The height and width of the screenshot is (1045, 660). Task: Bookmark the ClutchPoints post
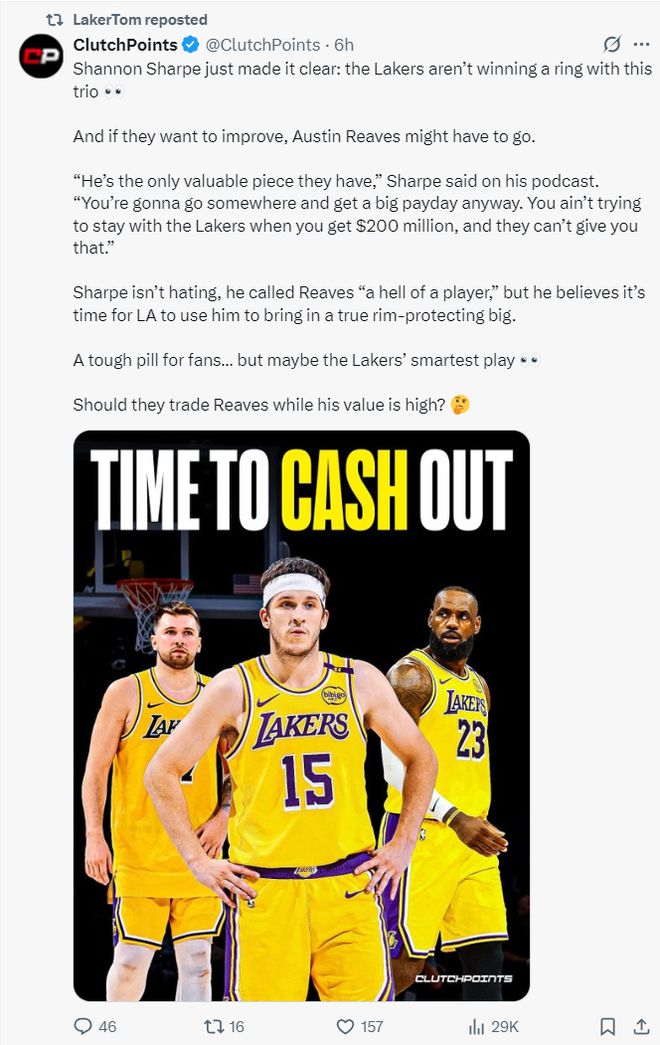click(x=607, y=1026)
